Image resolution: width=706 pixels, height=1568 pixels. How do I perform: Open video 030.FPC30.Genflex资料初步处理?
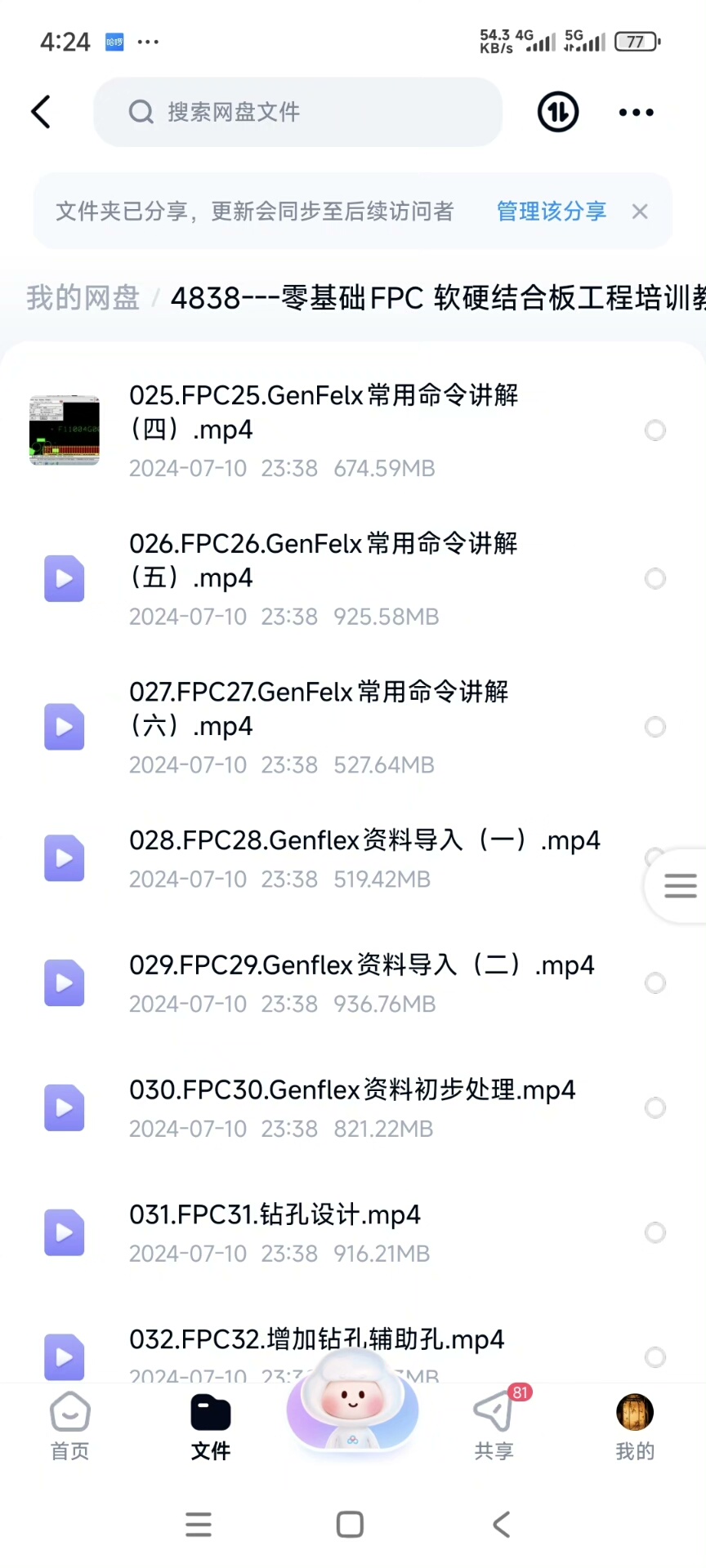click(x=352, y=1091)
